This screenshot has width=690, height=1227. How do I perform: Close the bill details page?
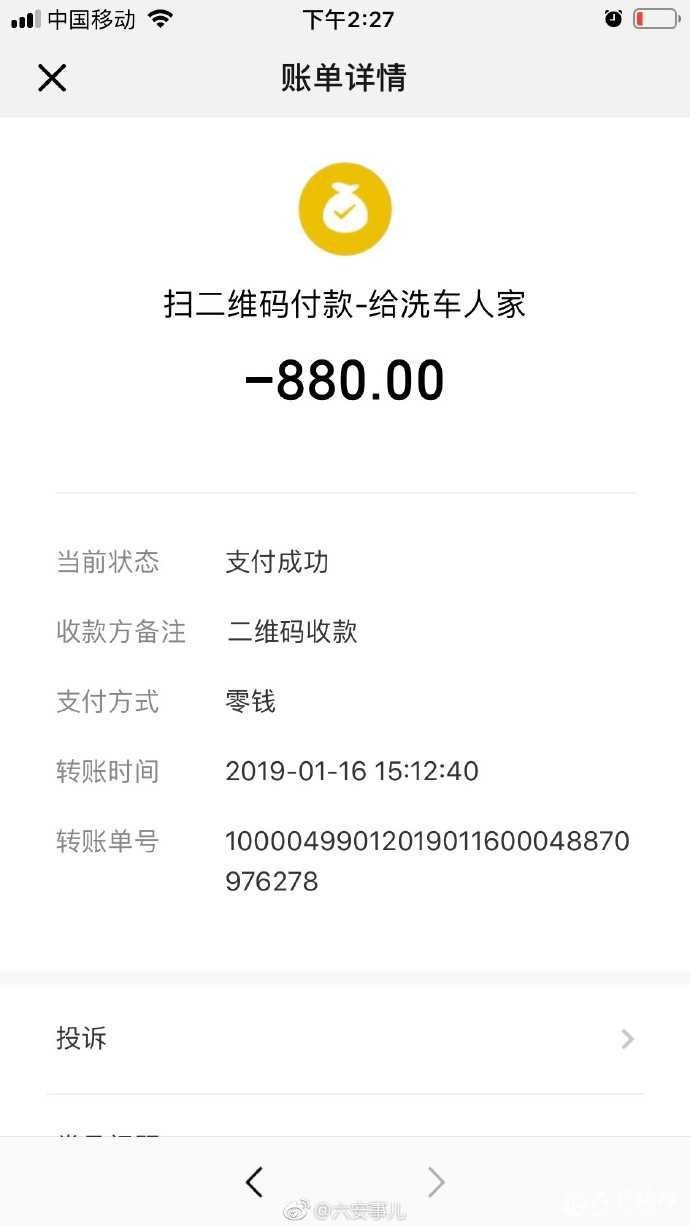52,78
